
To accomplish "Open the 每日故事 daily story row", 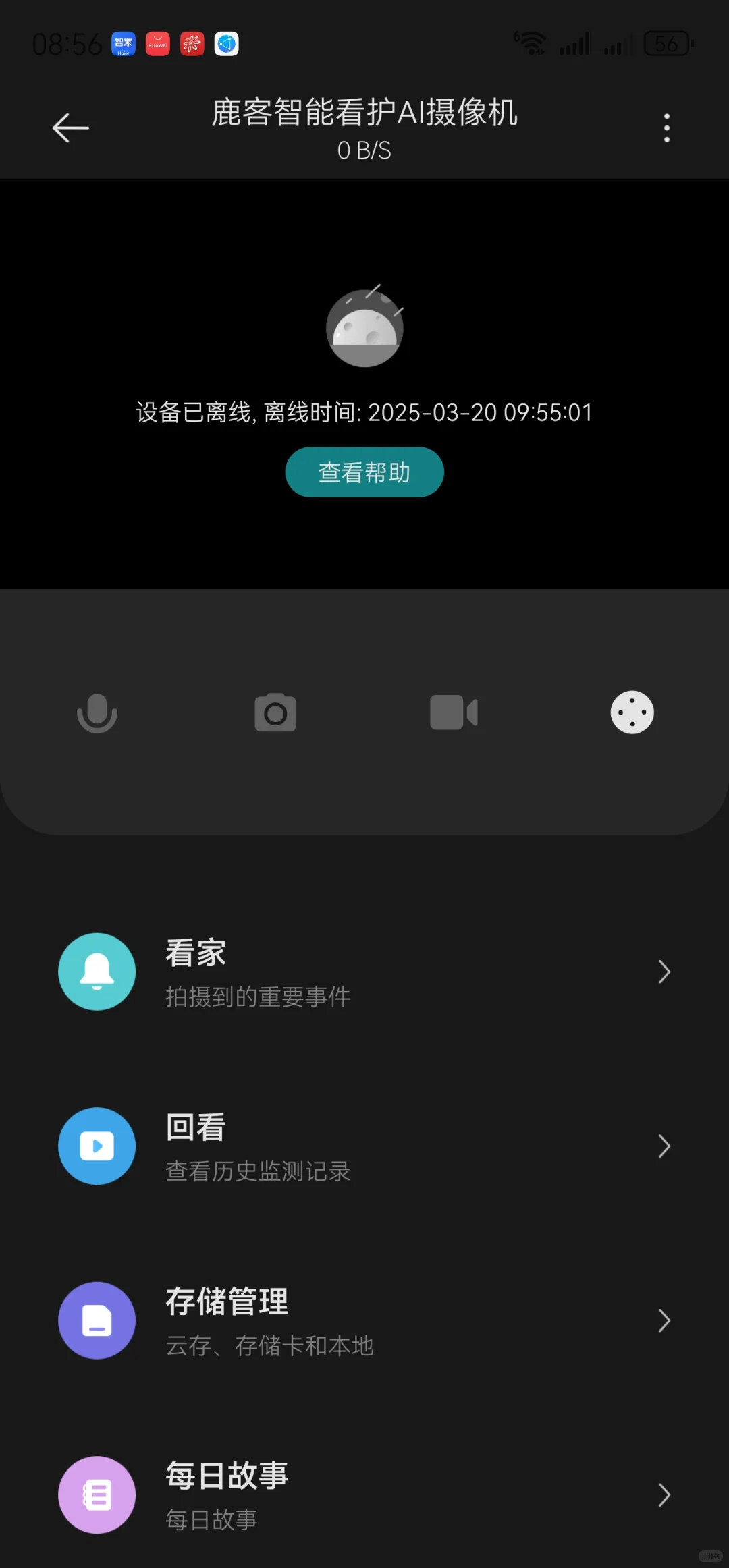I will coord(364,1494).
